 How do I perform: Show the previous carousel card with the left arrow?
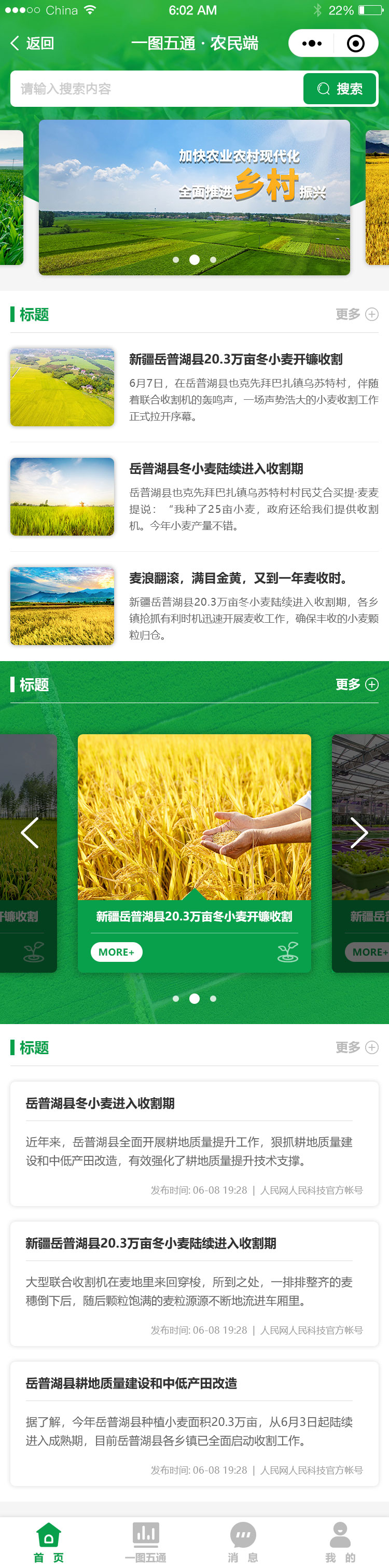tap(30, 833)
